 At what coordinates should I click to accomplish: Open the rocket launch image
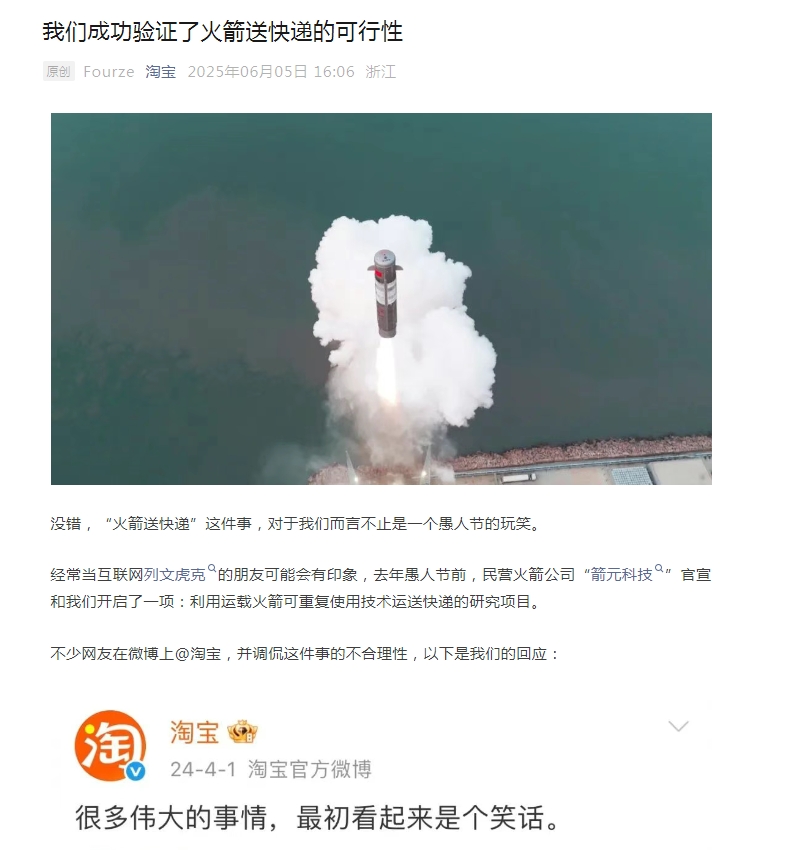point(381,299)
